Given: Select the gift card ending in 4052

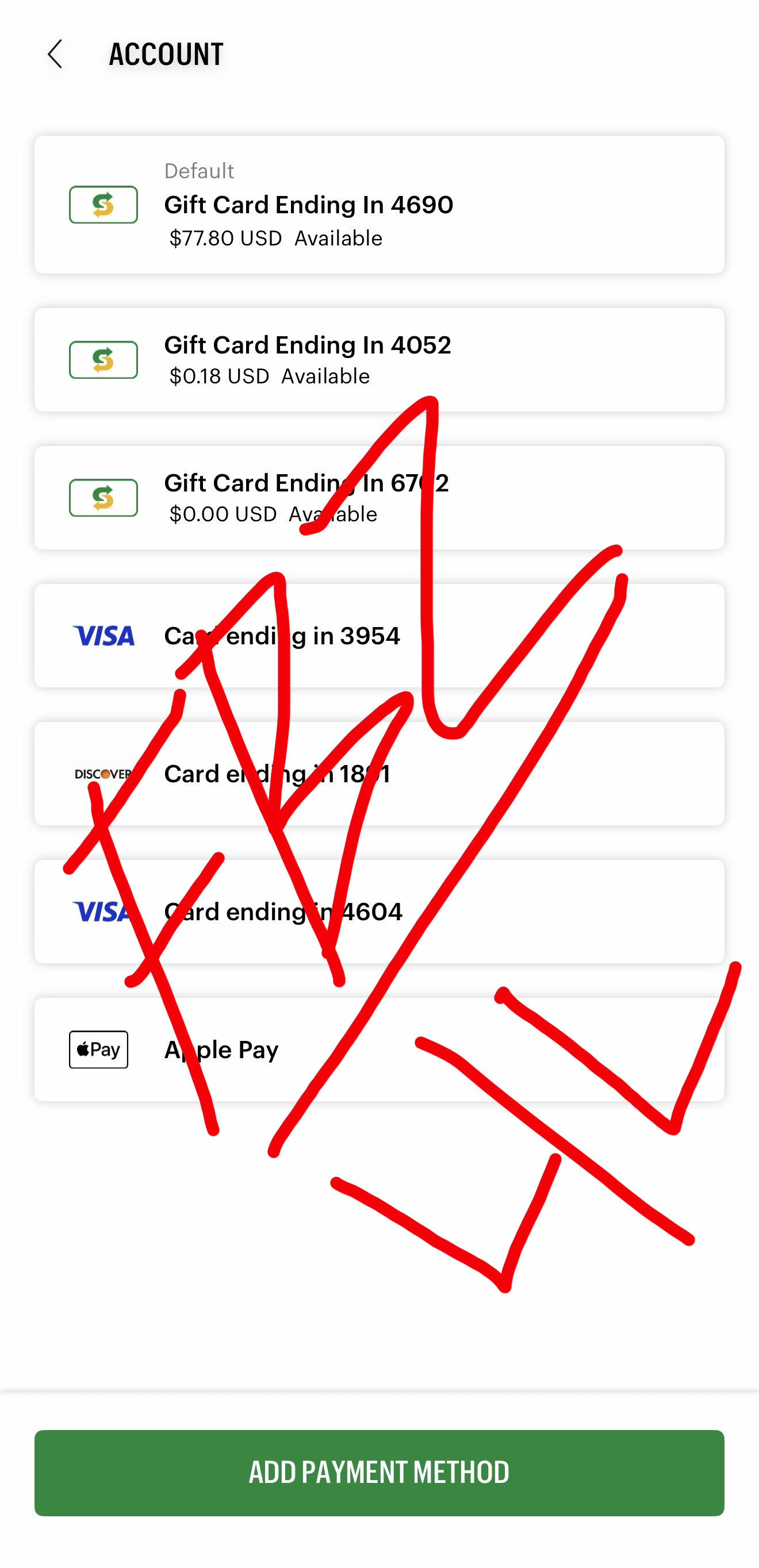Looking at the screenshot, I should click(379, 360).
